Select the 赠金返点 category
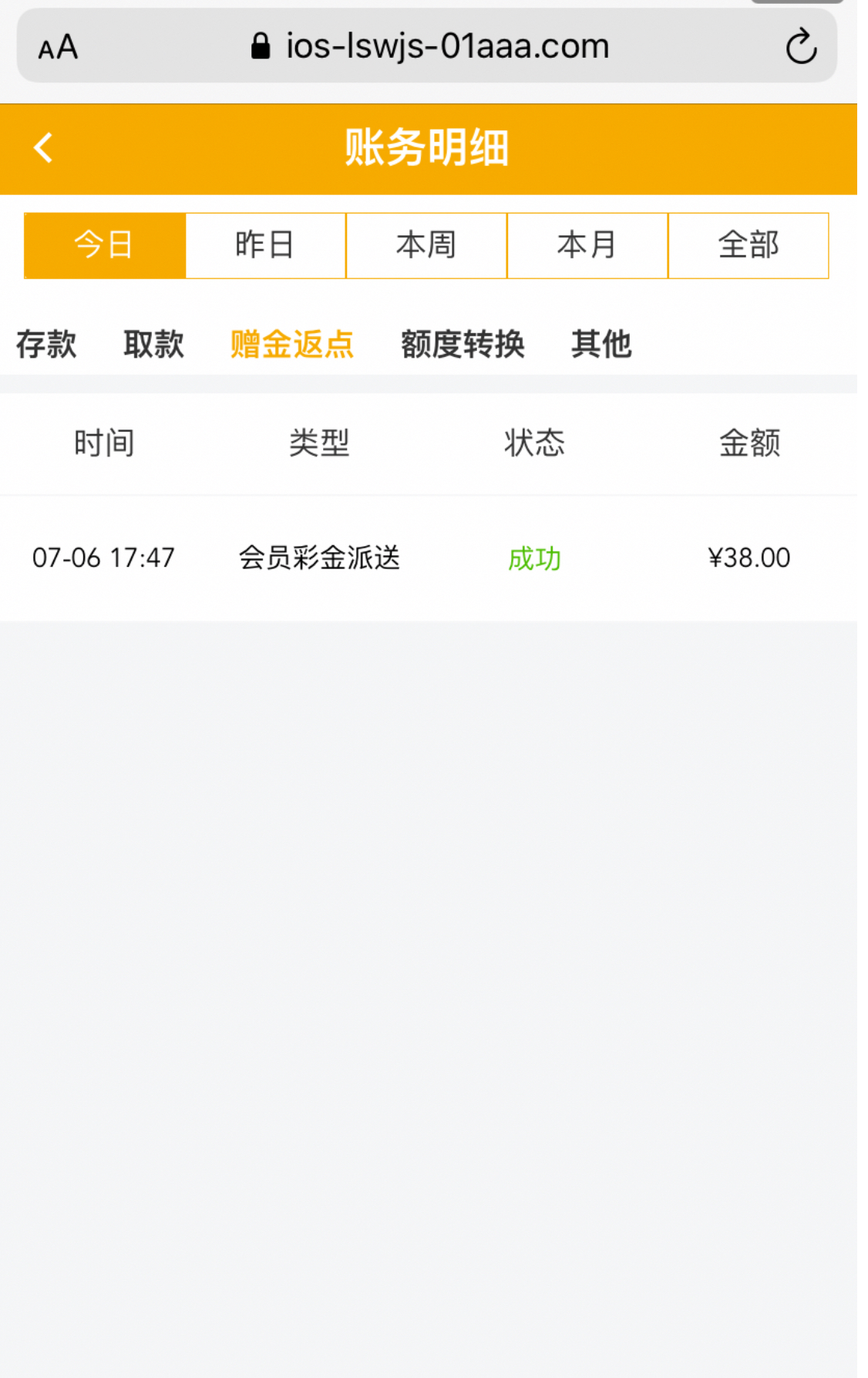Image resolution: width=868 pixels, height=1378 pixels. (292, 344)
